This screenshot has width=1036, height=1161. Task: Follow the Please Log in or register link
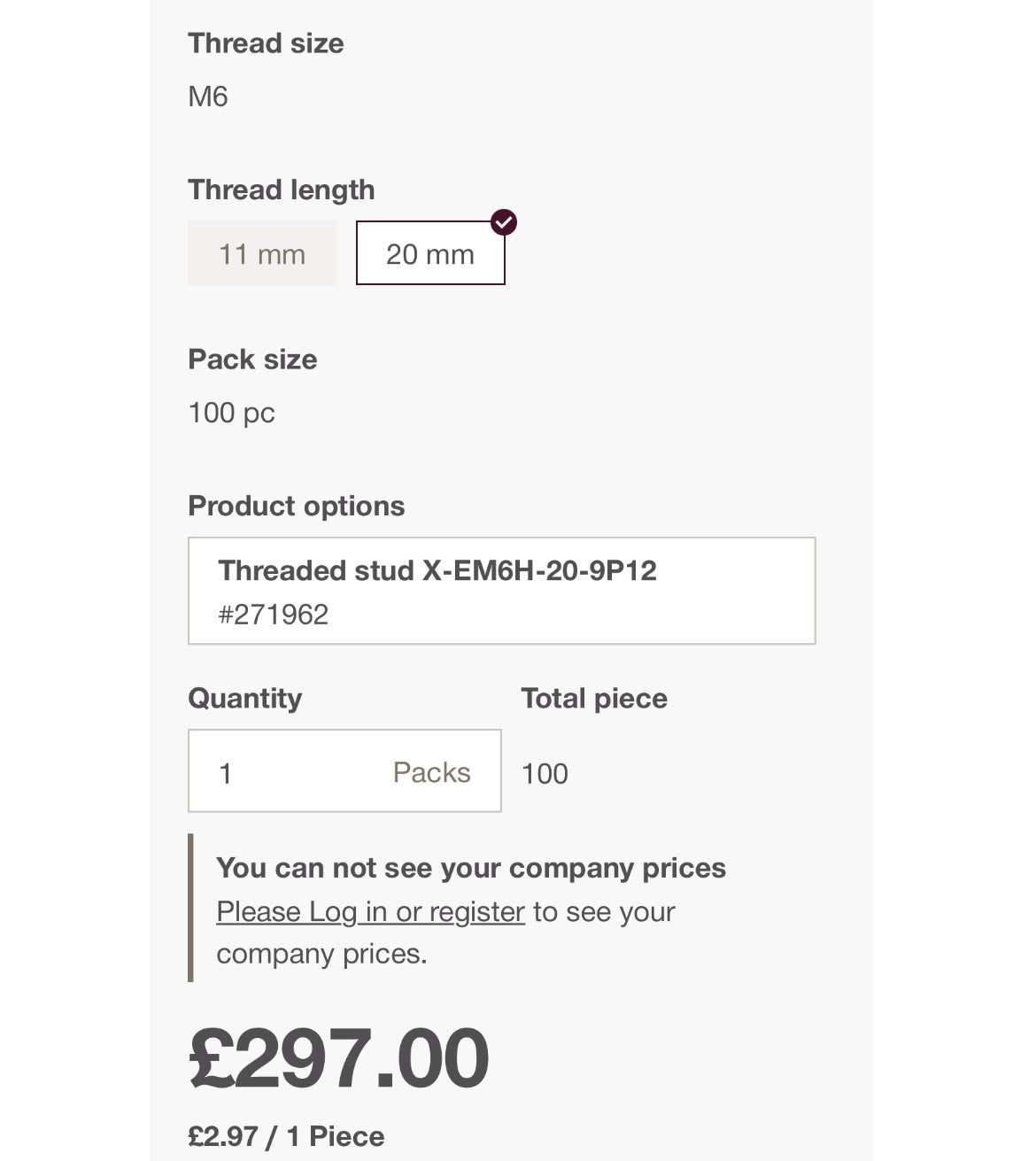tap(370, 911)
